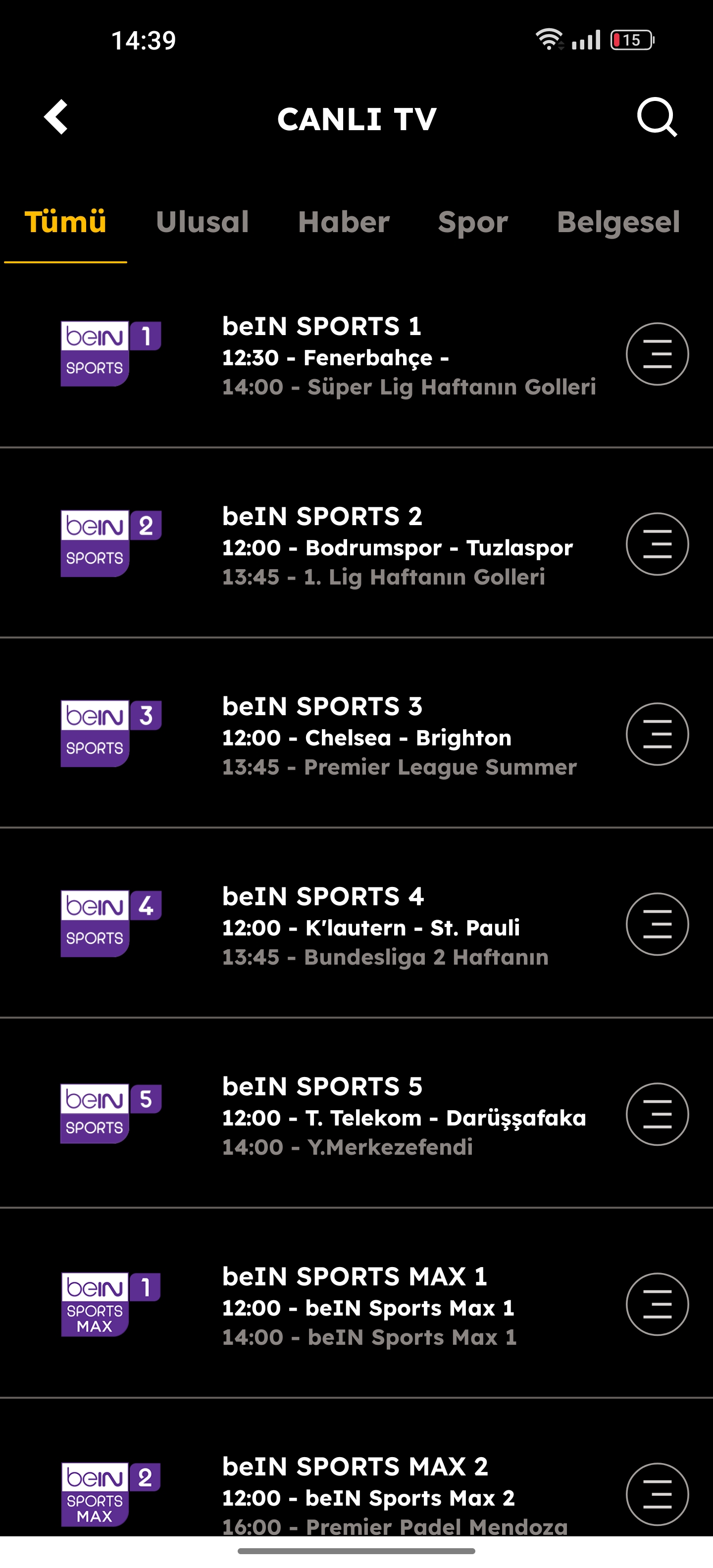Image resolution: width=713 pixels, height=1568 pixels.
Task: Switch to the Spor tab
Action: coord(473,223)
